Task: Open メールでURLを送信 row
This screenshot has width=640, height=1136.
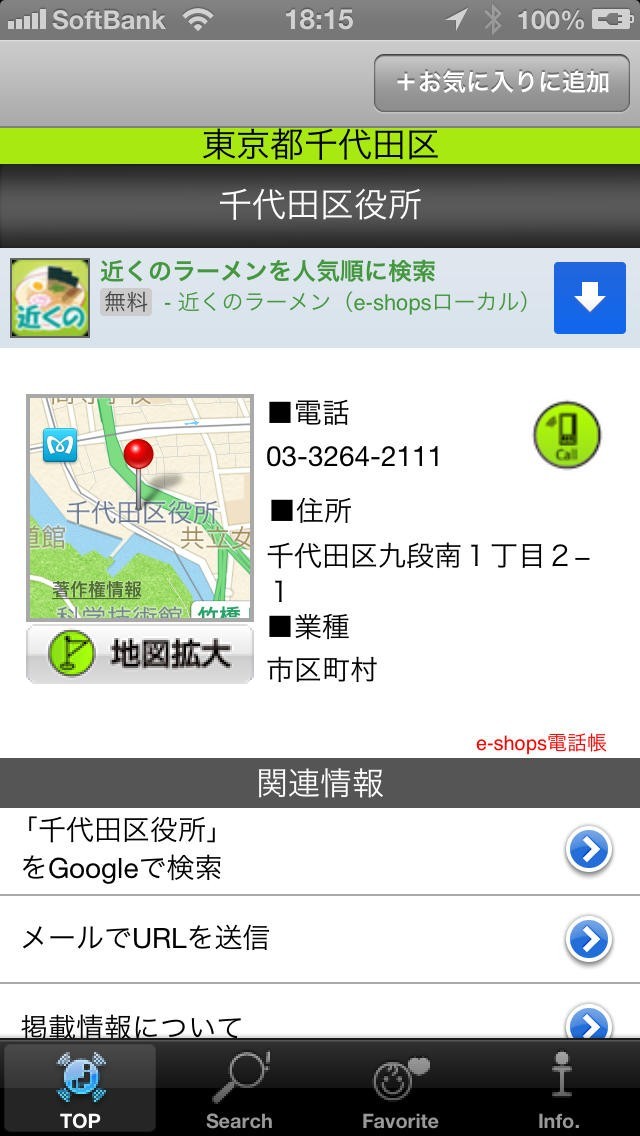Action: click(320, 938)
